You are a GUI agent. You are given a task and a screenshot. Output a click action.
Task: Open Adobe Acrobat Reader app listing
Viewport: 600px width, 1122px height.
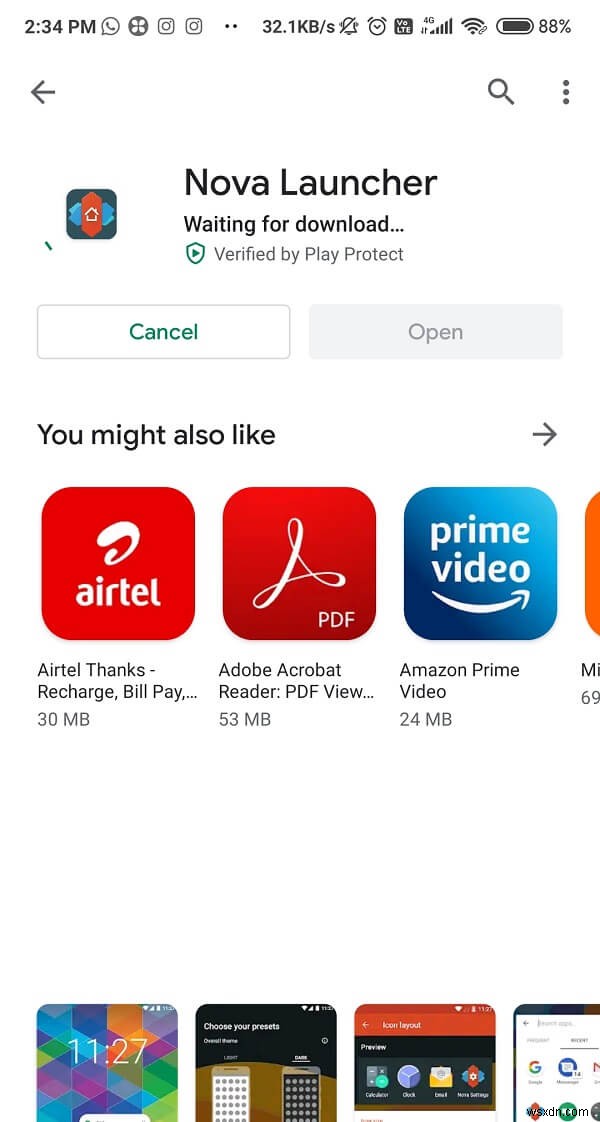pos(299,564)
